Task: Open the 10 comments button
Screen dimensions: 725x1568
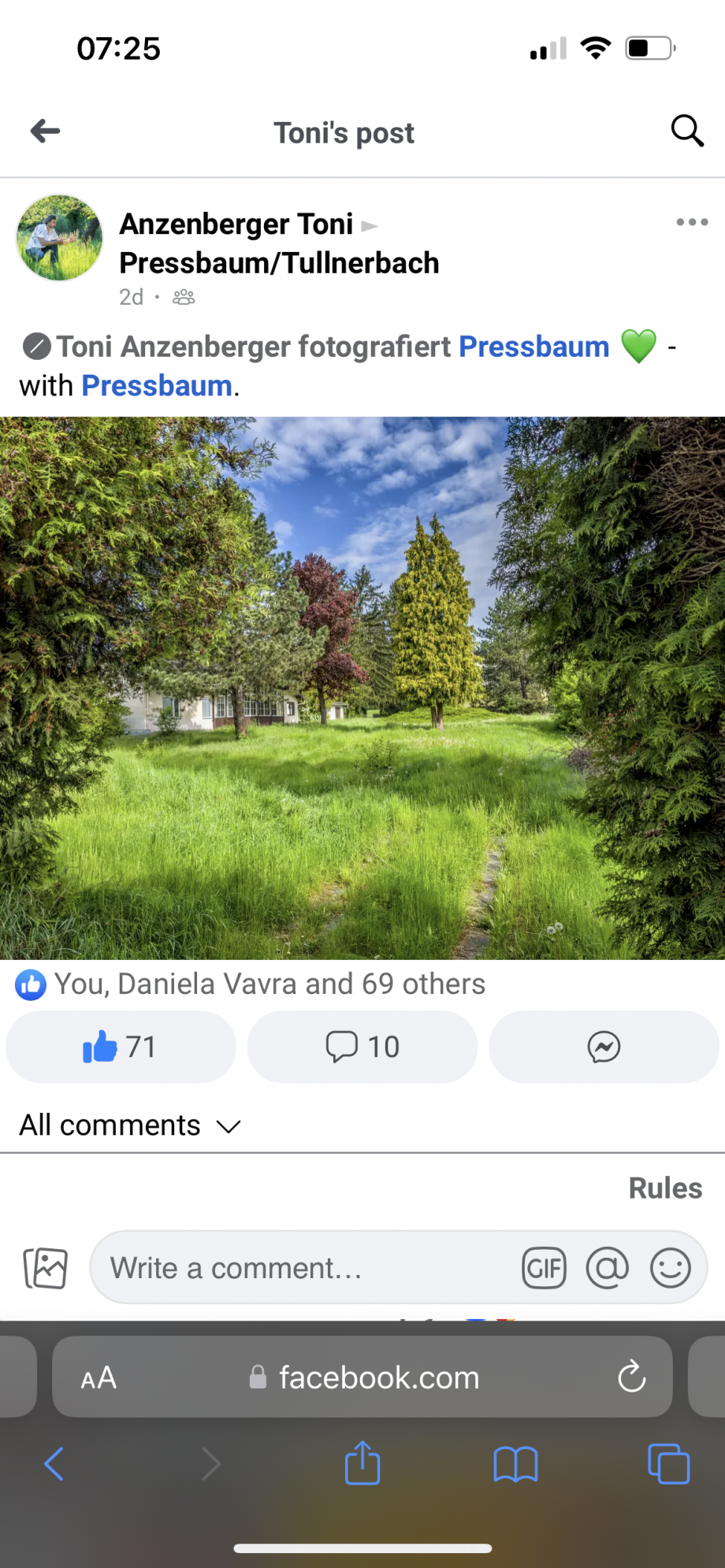Action: click(362, 1047)
